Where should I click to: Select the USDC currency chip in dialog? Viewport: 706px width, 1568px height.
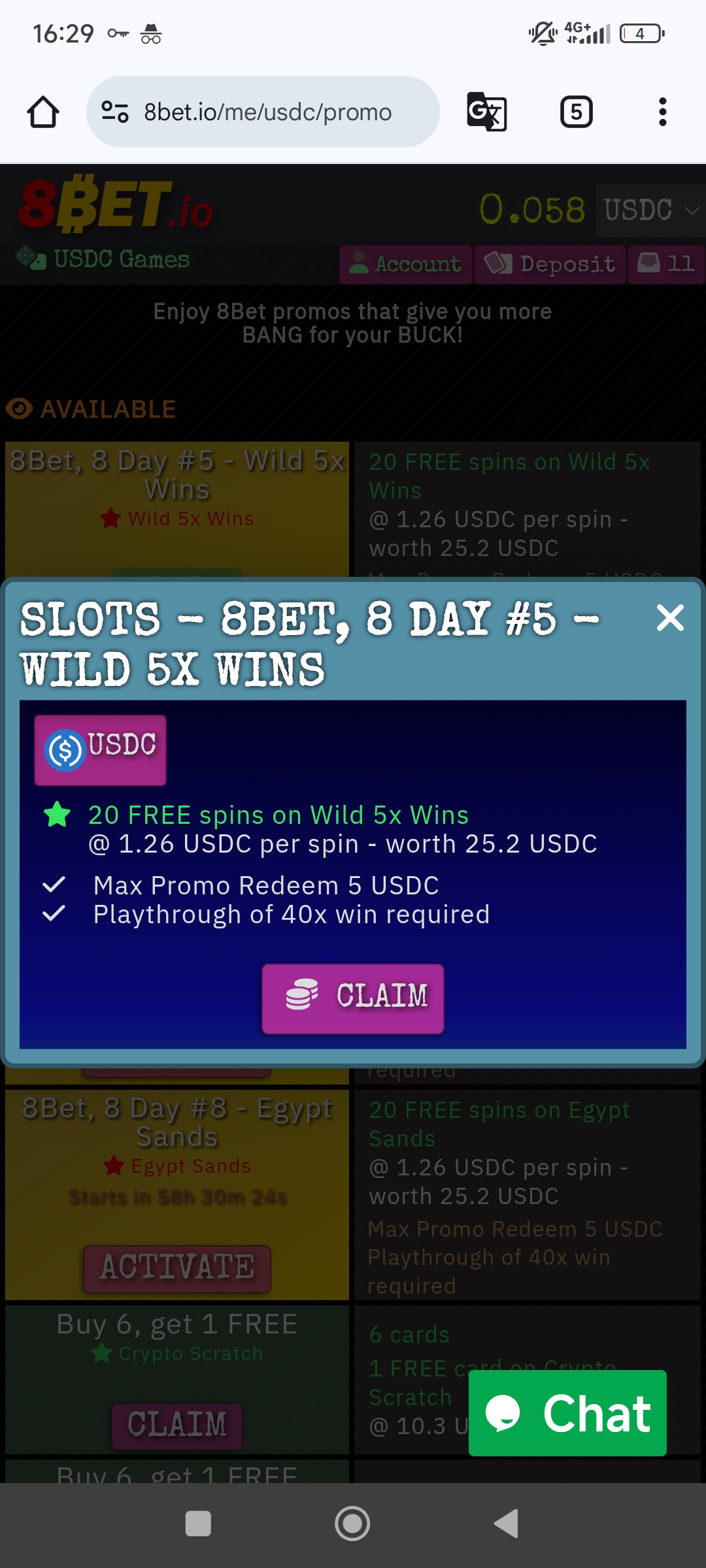click(x=101, y=749)
